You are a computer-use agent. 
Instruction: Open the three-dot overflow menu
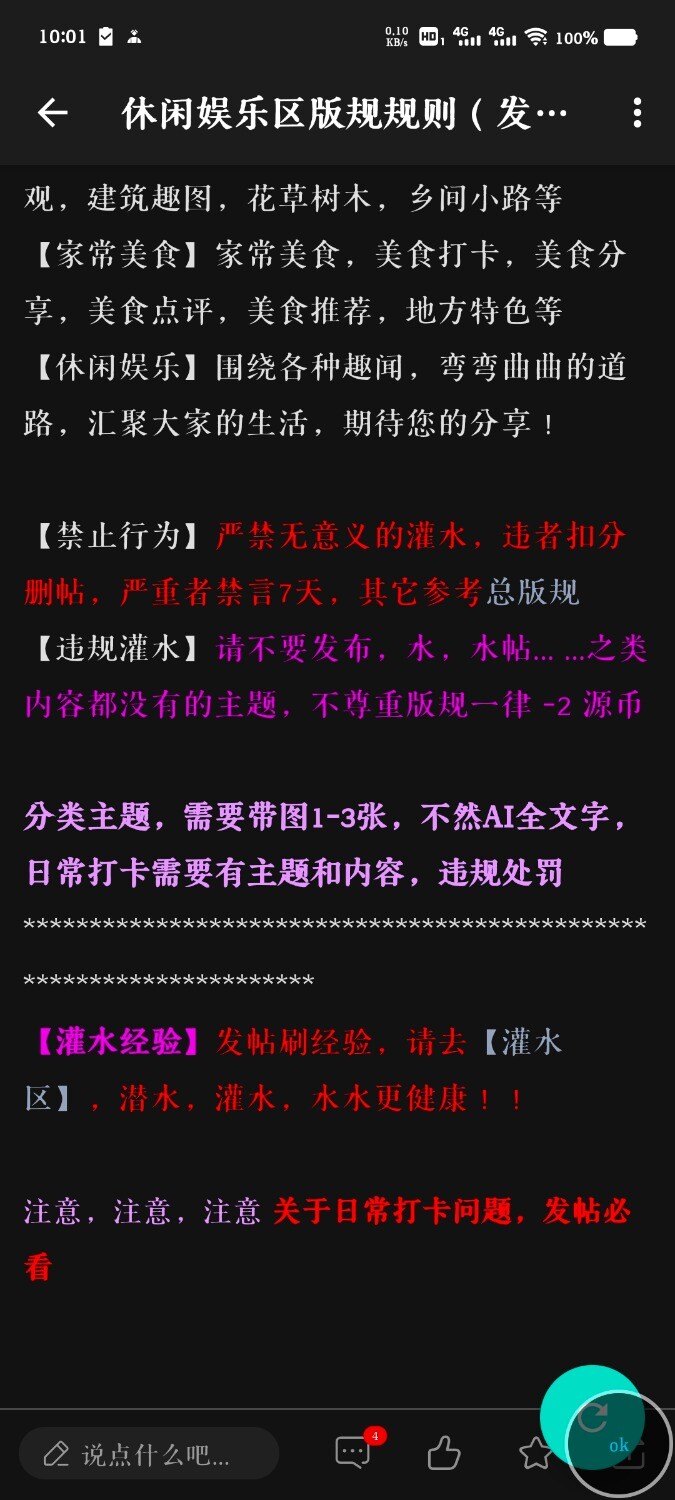pos(637,113)
